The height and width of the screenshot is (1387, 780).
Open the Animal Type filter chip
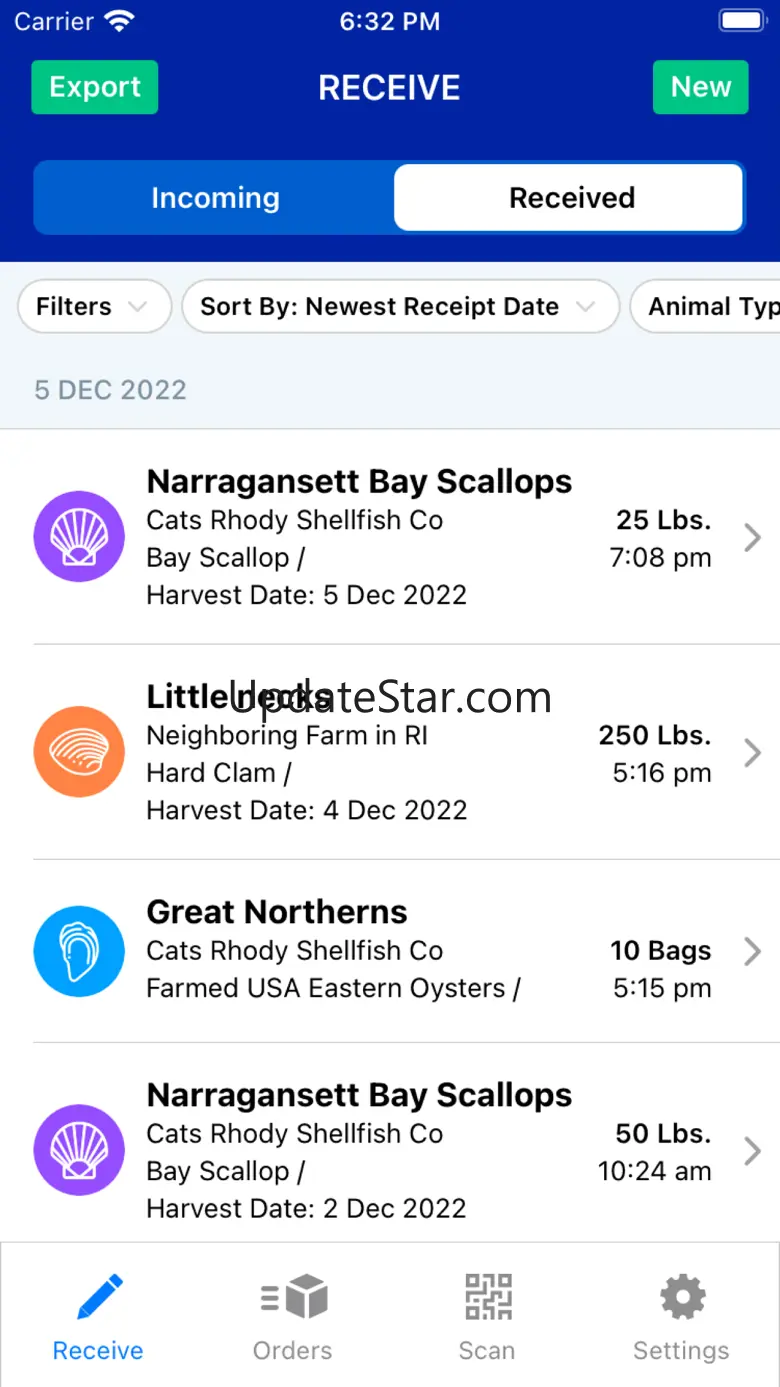click(x=710, y=306)
